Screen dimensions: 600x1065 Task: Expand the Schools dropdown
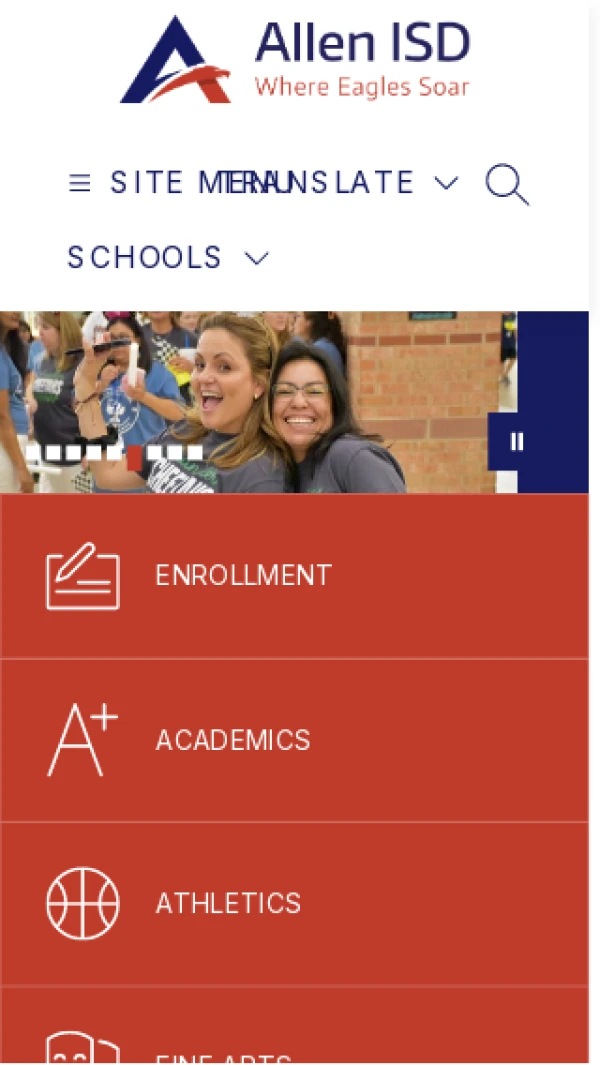[x=168, y=258]
